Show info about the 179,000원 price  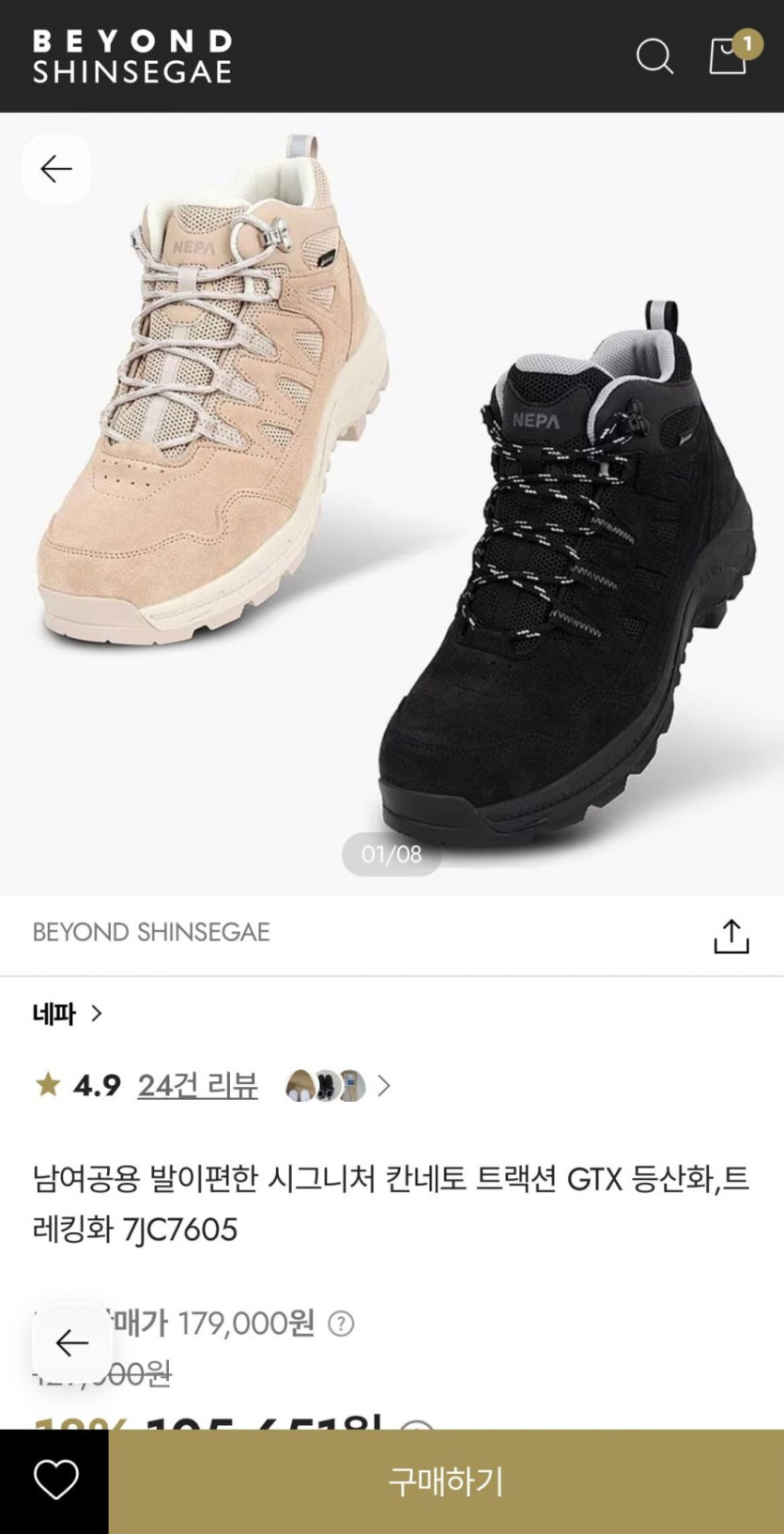click(341, 1324)
